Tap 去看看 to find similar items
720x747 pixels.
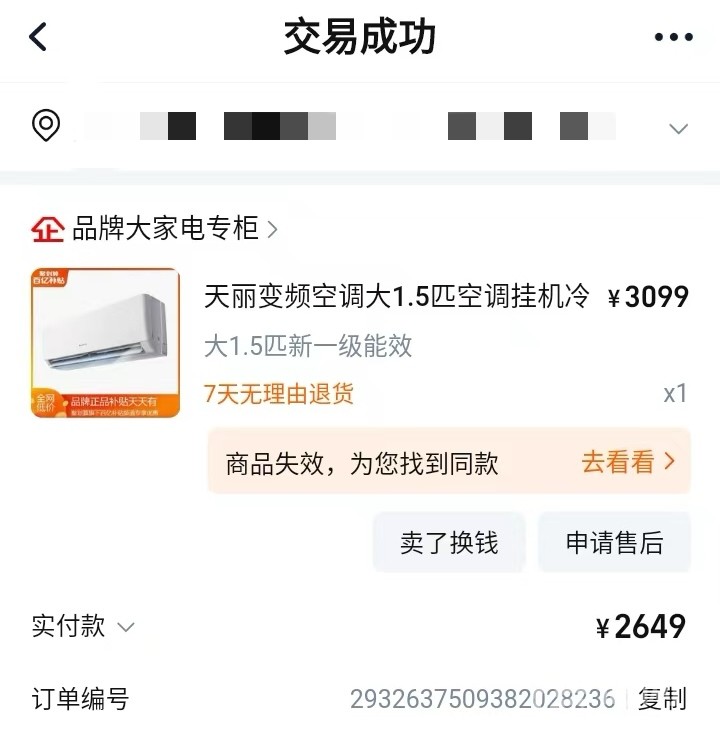click(x=628, y=462)
